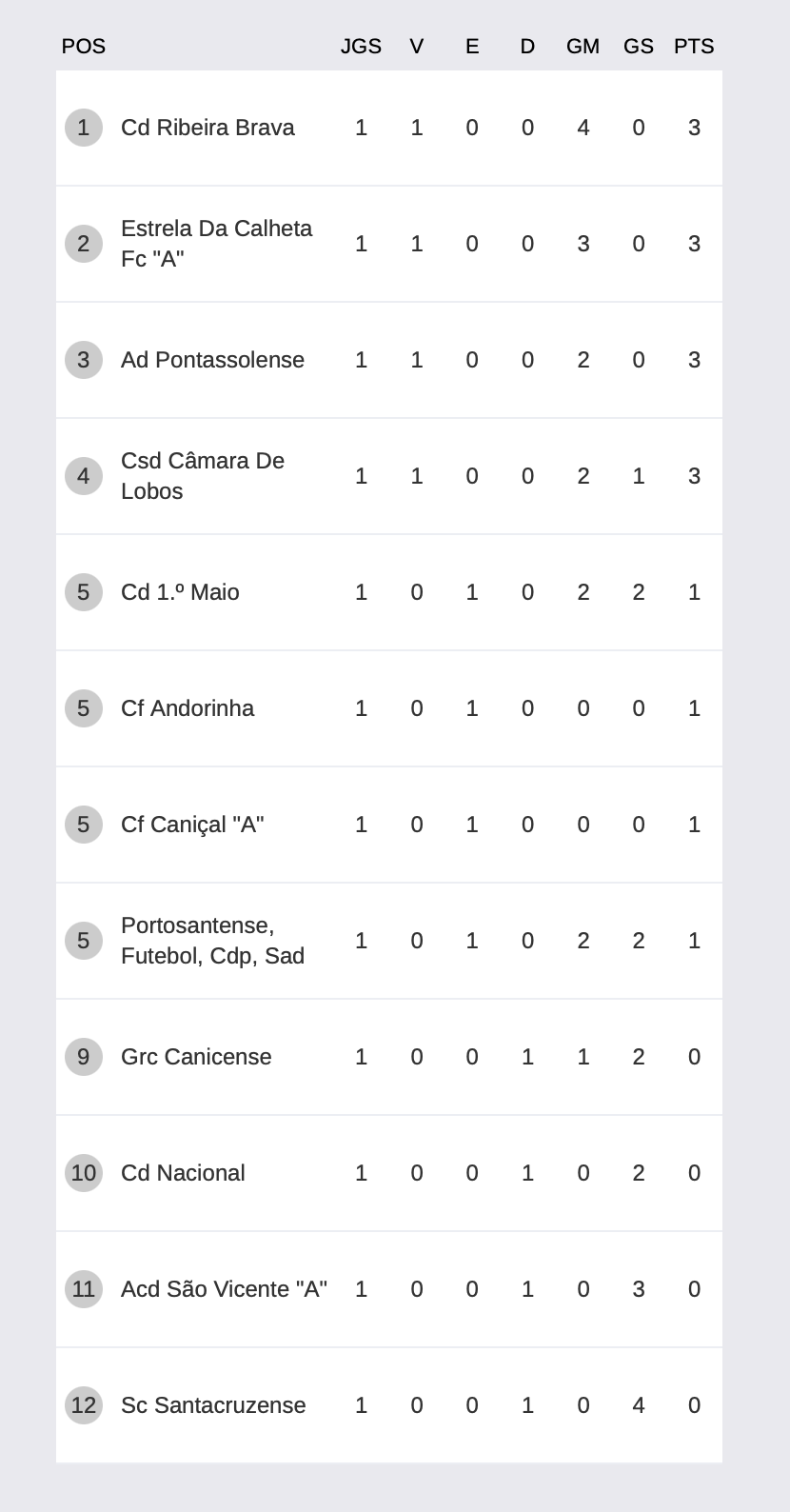Select the Ad Pontassolense row
Viewport: 790px width, 1512px height.
click(388, 360)
